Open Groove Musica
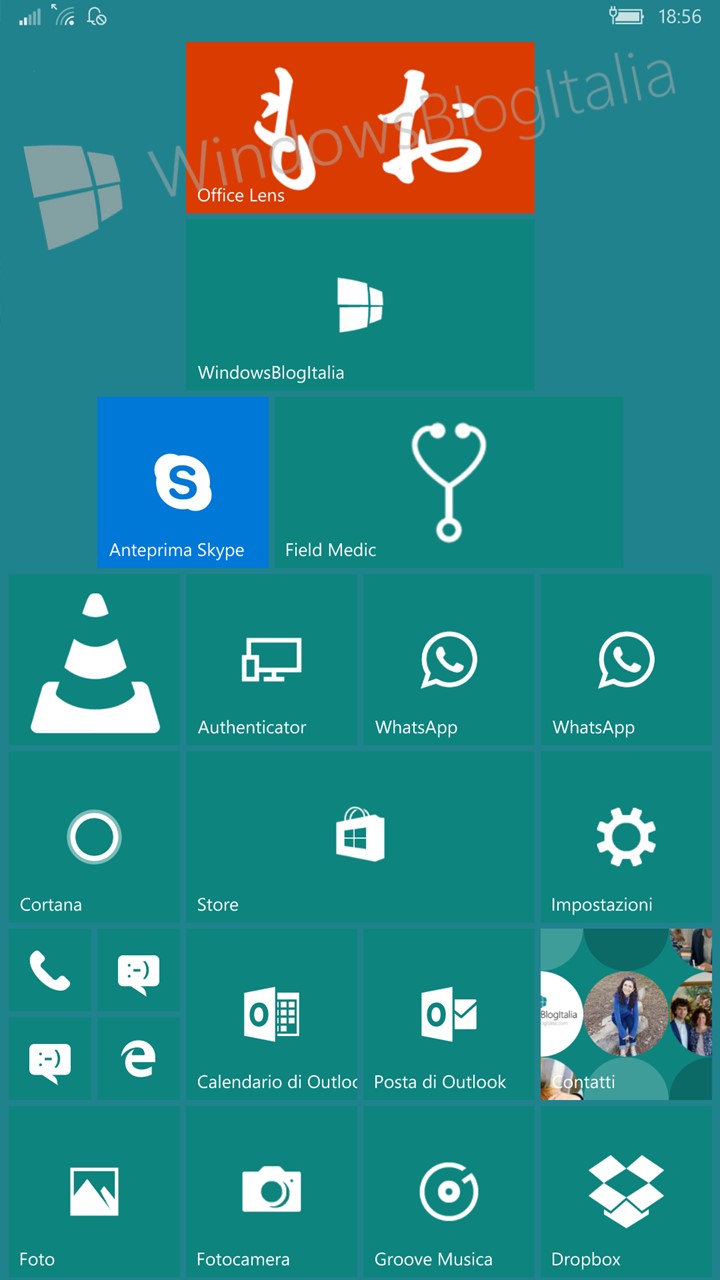The height and width of the screenshot is (1280, 720). [449, 1192]
